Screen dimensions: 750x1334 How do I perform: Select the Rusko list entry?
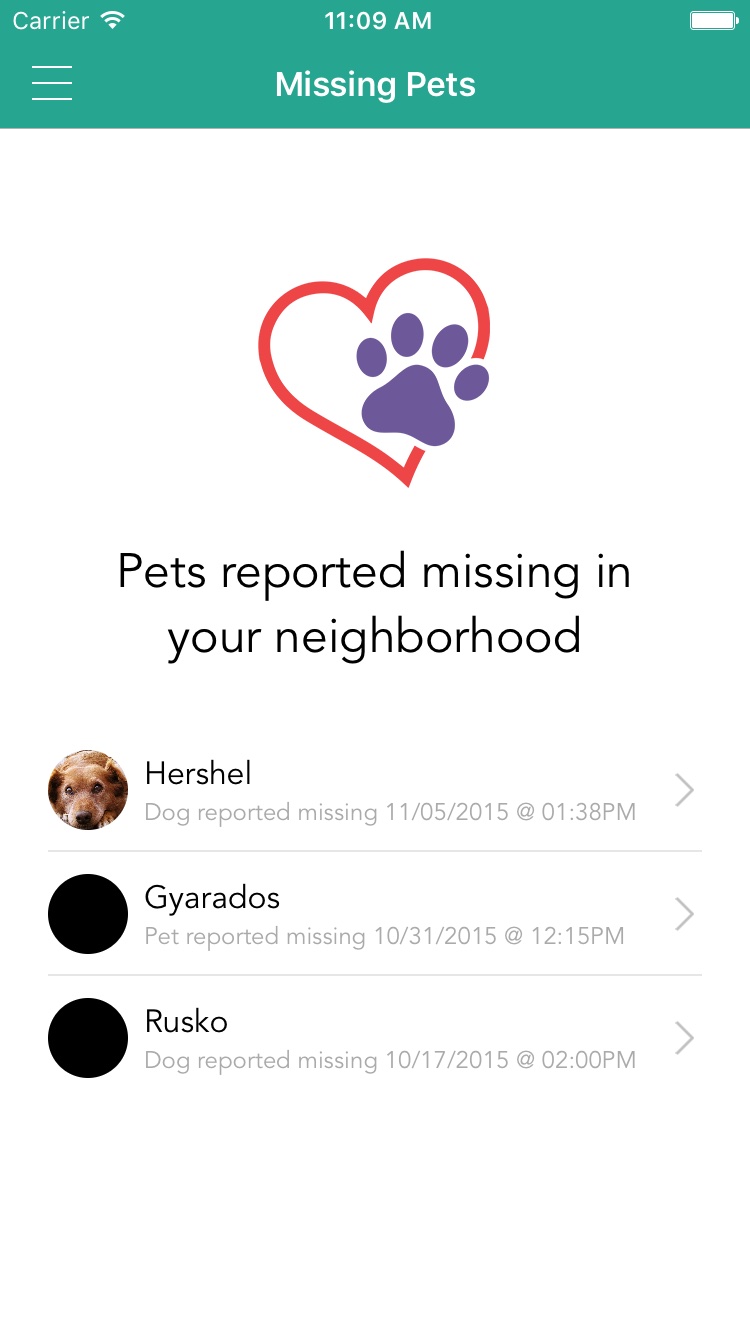pos(375,1037)
